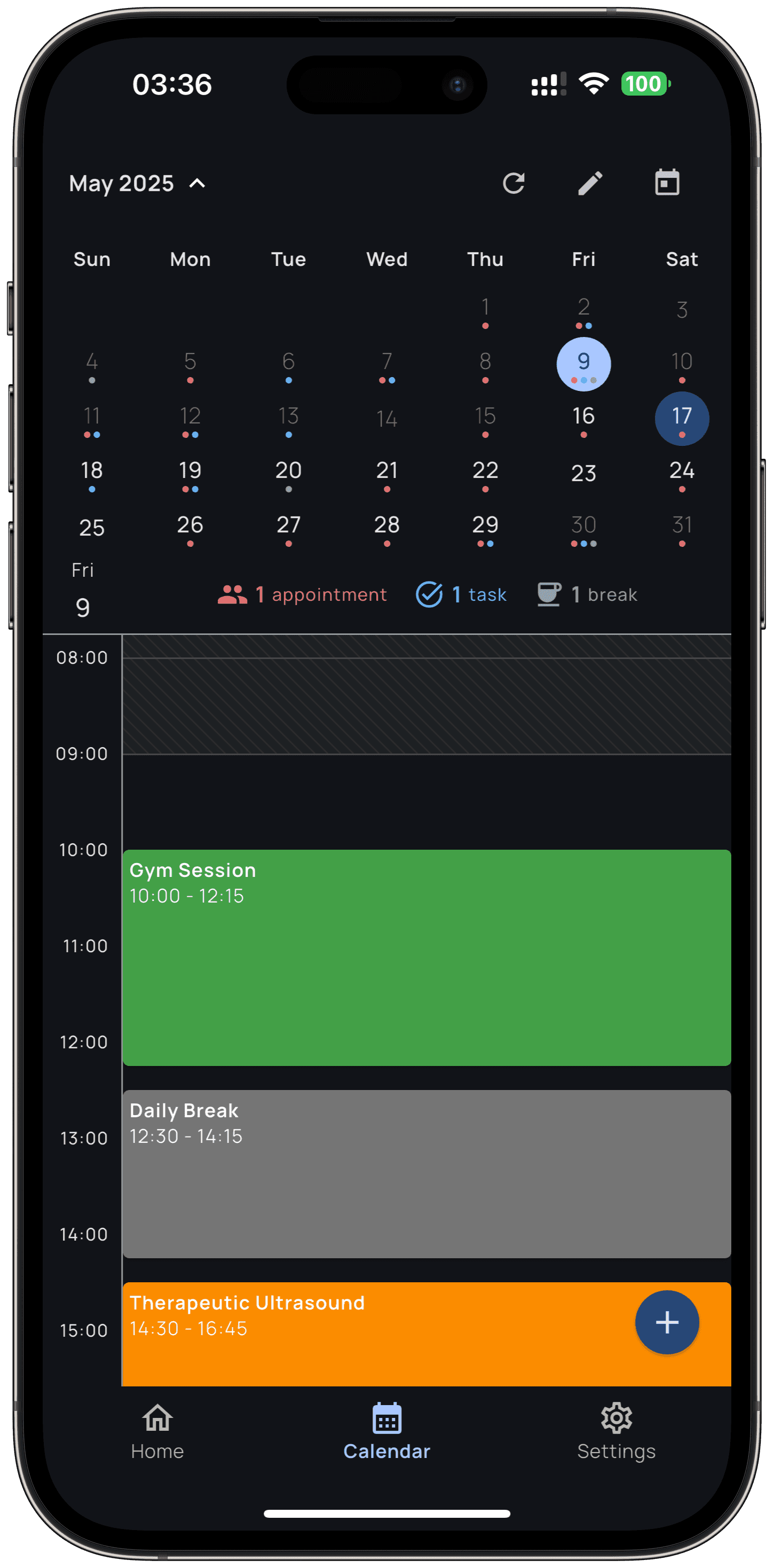
Task: Select May 22 on the calendar
Action: point(485,473)
